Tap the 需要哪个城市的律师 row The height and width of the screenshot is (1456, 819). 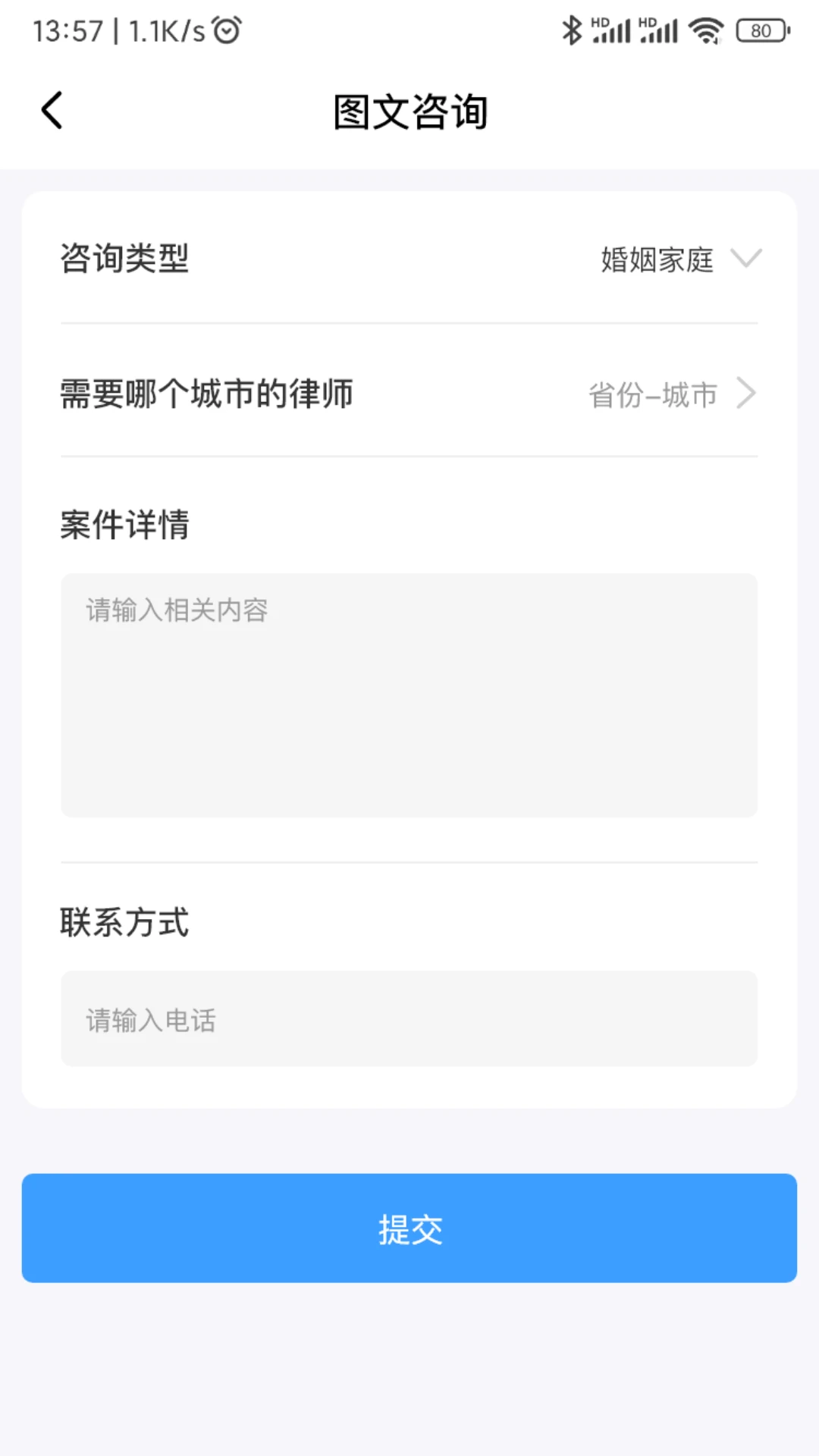[x=208, y=392]
